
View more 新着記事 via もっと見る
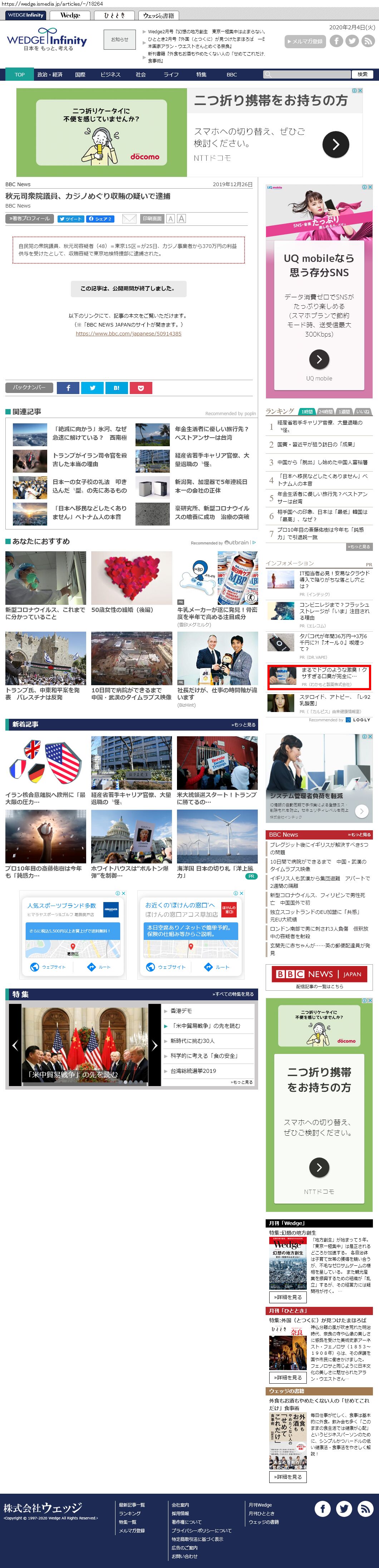pos(242,725)
